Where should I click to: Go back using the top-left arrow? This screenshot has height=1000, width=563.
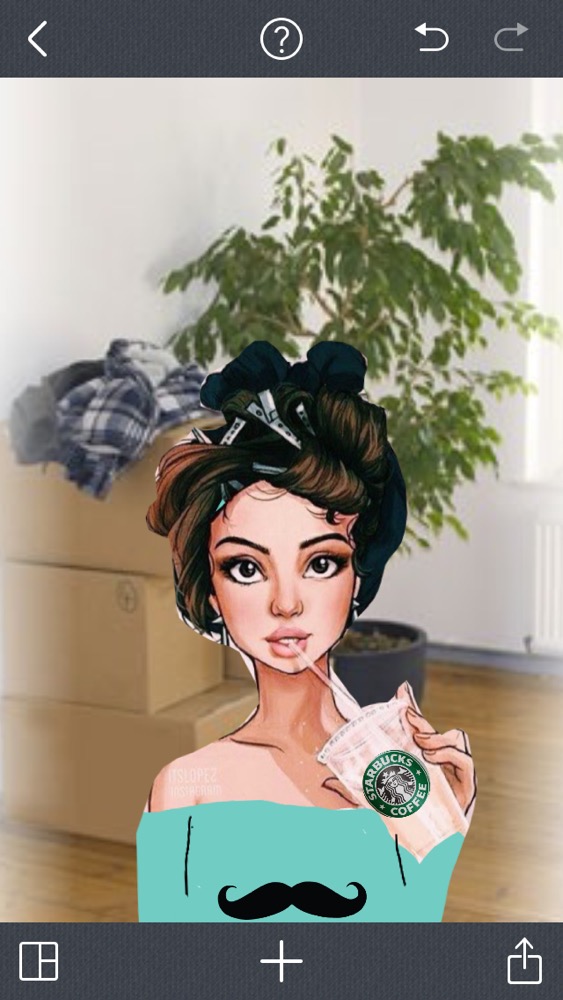click(37, 39)
